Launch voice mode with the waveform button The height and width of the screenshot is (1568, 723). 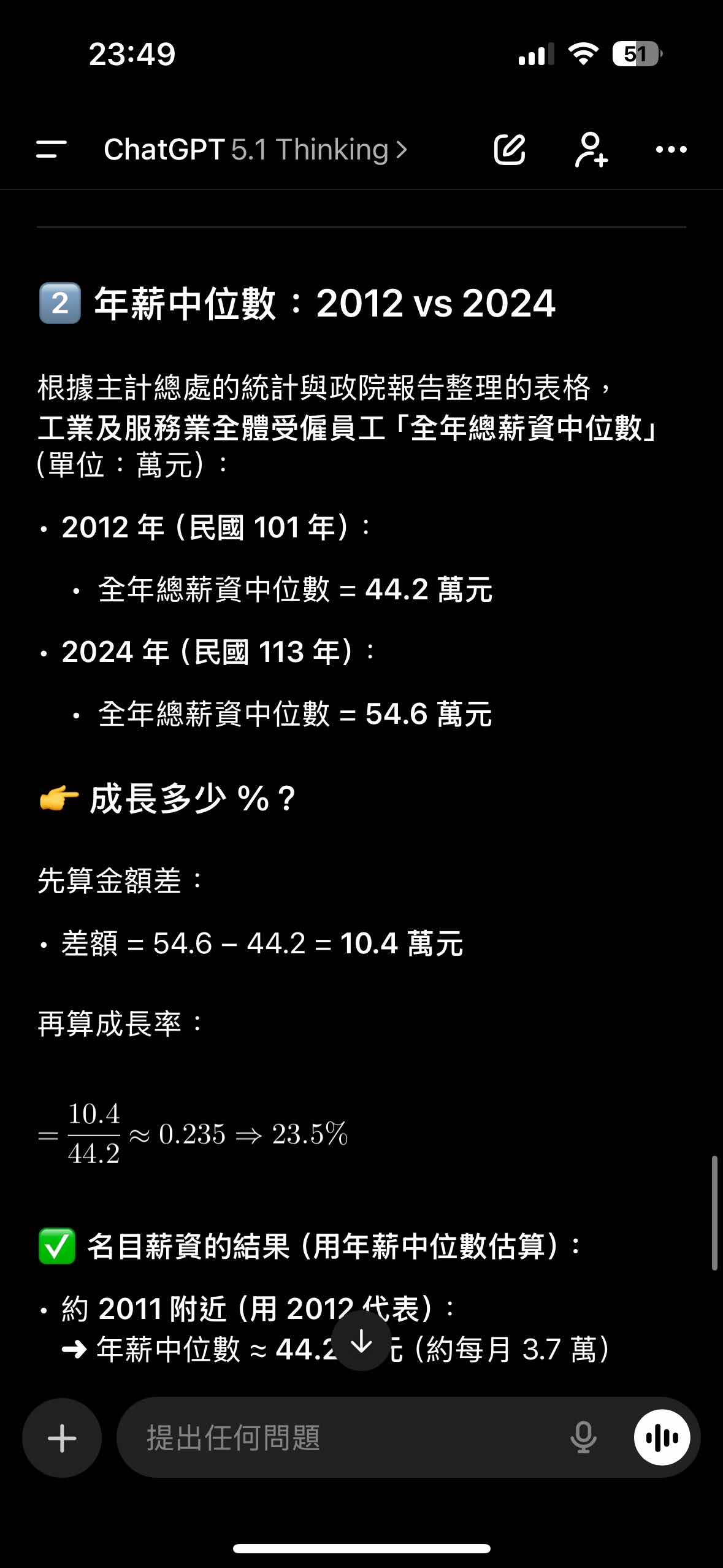(x=662, y=1438)
